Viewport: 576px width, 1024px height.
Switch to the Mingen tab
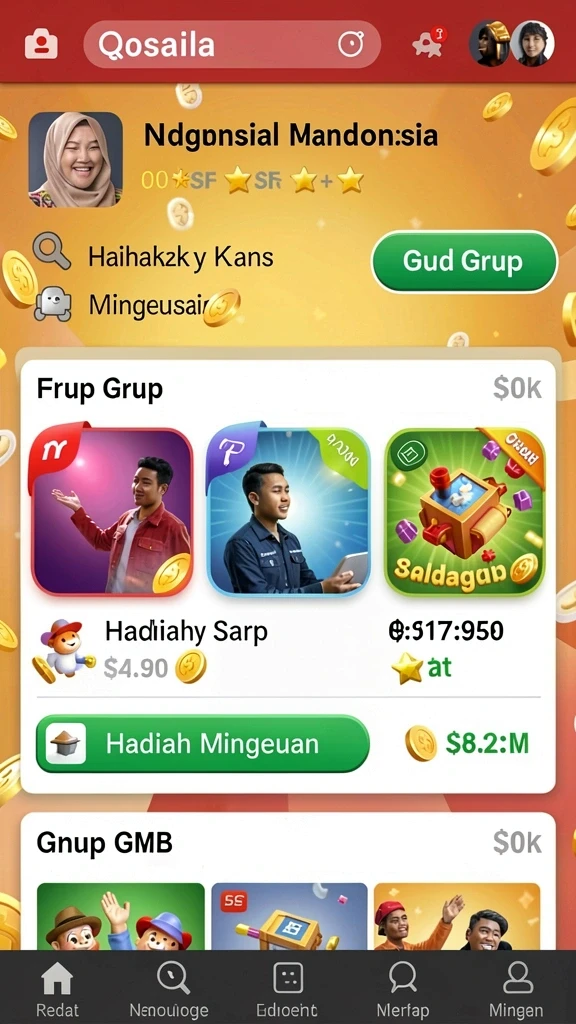coord(517,989)
